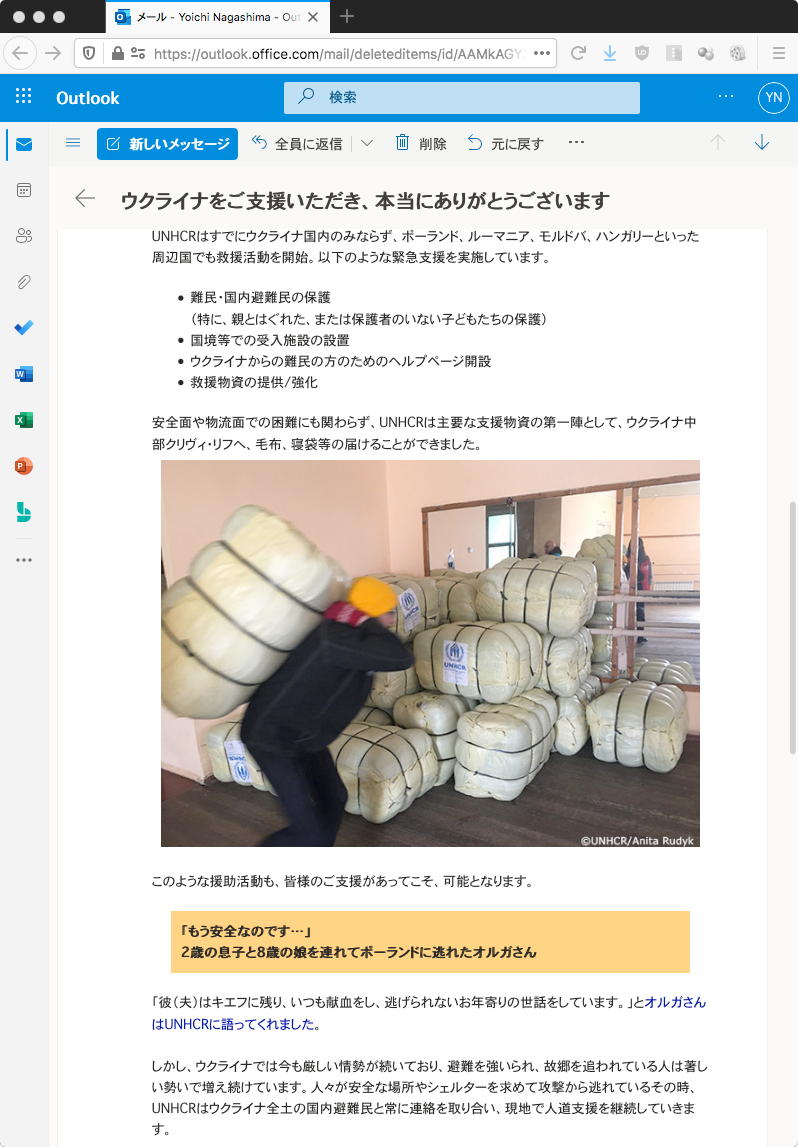Launch Word from the sidebar
Image resolution: width=798 pixels, height=1147 pixels.
coord(24,374)
